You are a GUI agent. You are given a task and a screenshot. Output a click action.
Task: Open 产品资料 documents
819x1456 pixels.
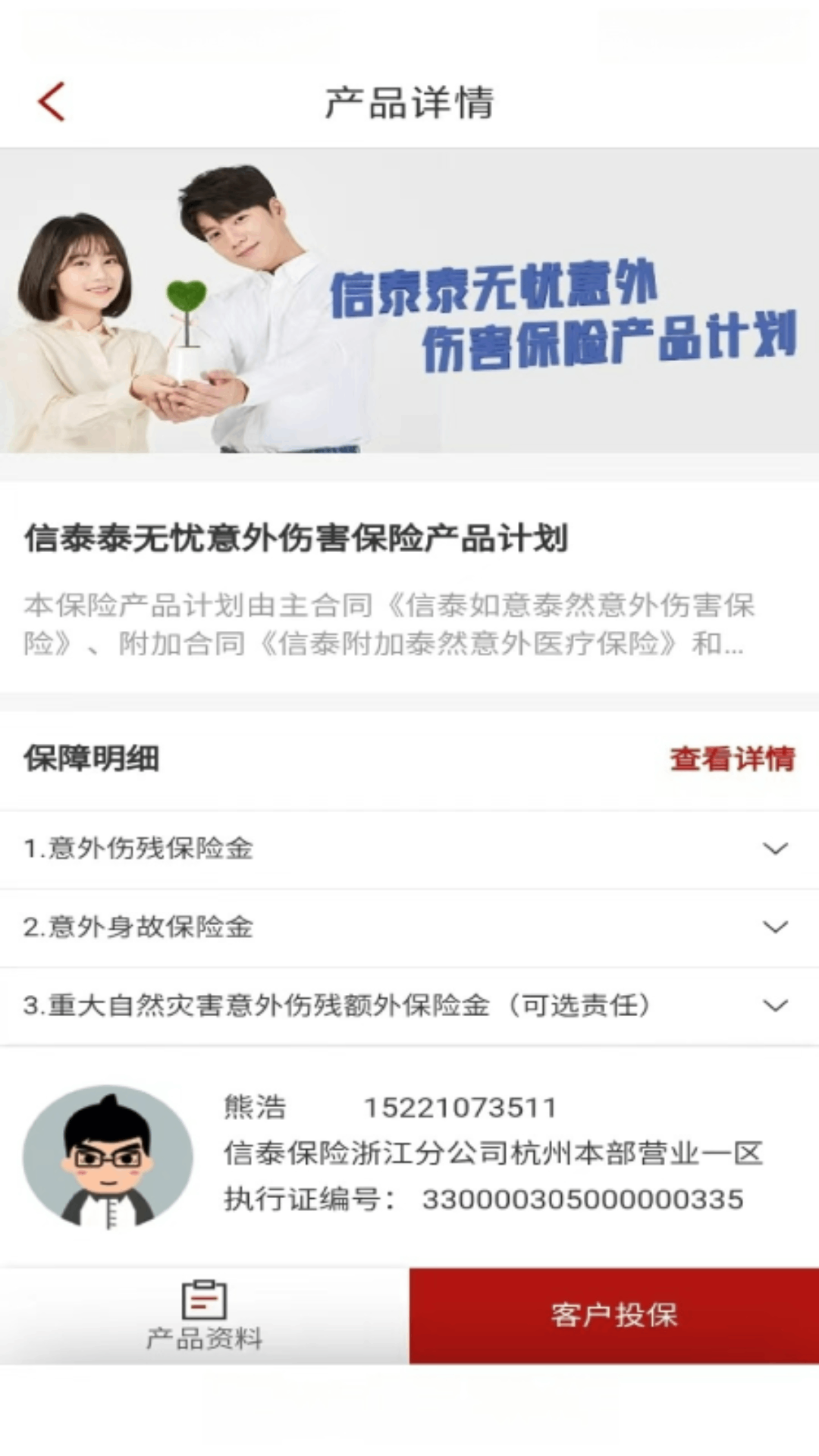204,1315
